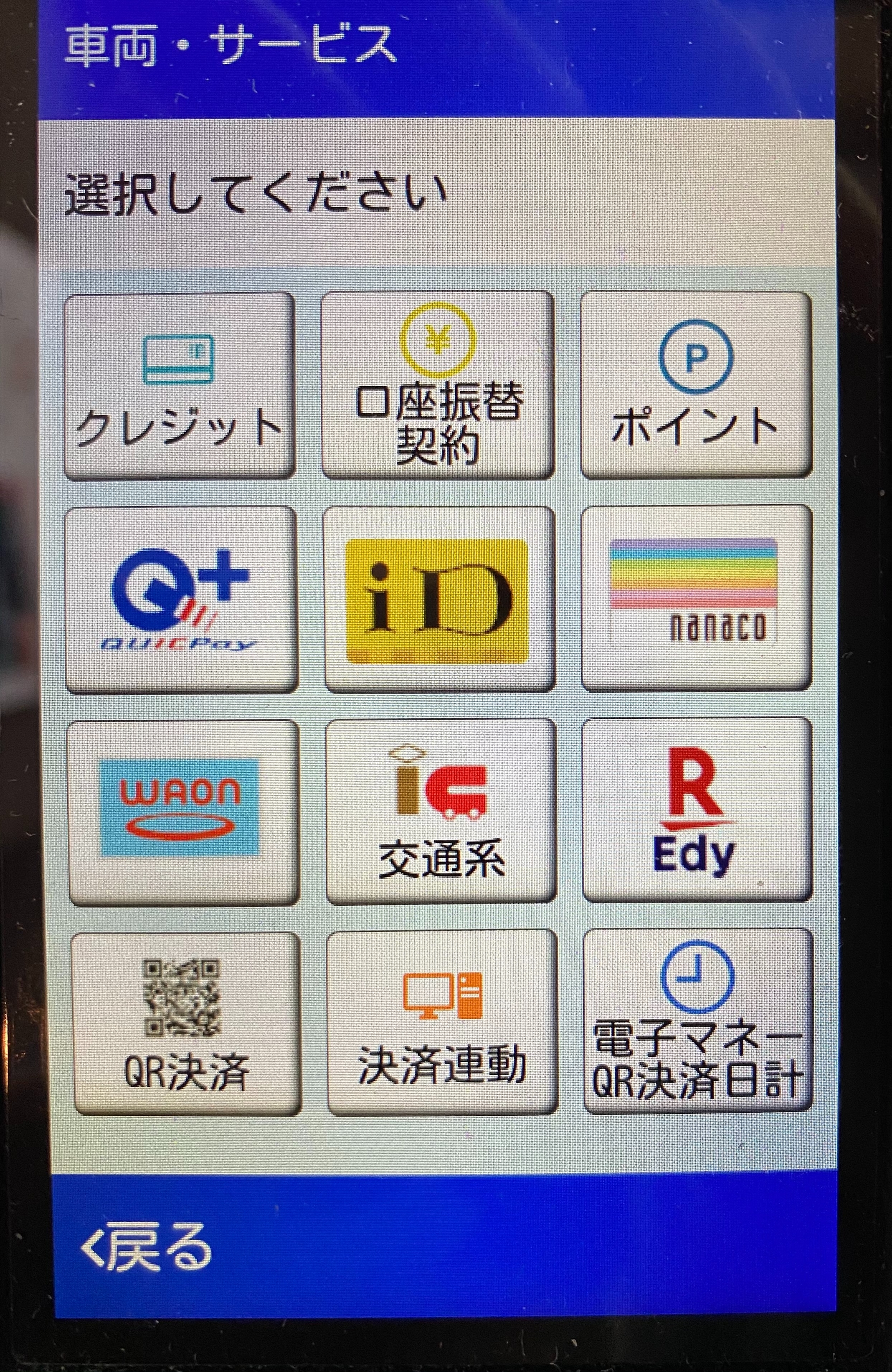Open QR決済 payment
This screenshot has width=892, height=1372.
186,1024
